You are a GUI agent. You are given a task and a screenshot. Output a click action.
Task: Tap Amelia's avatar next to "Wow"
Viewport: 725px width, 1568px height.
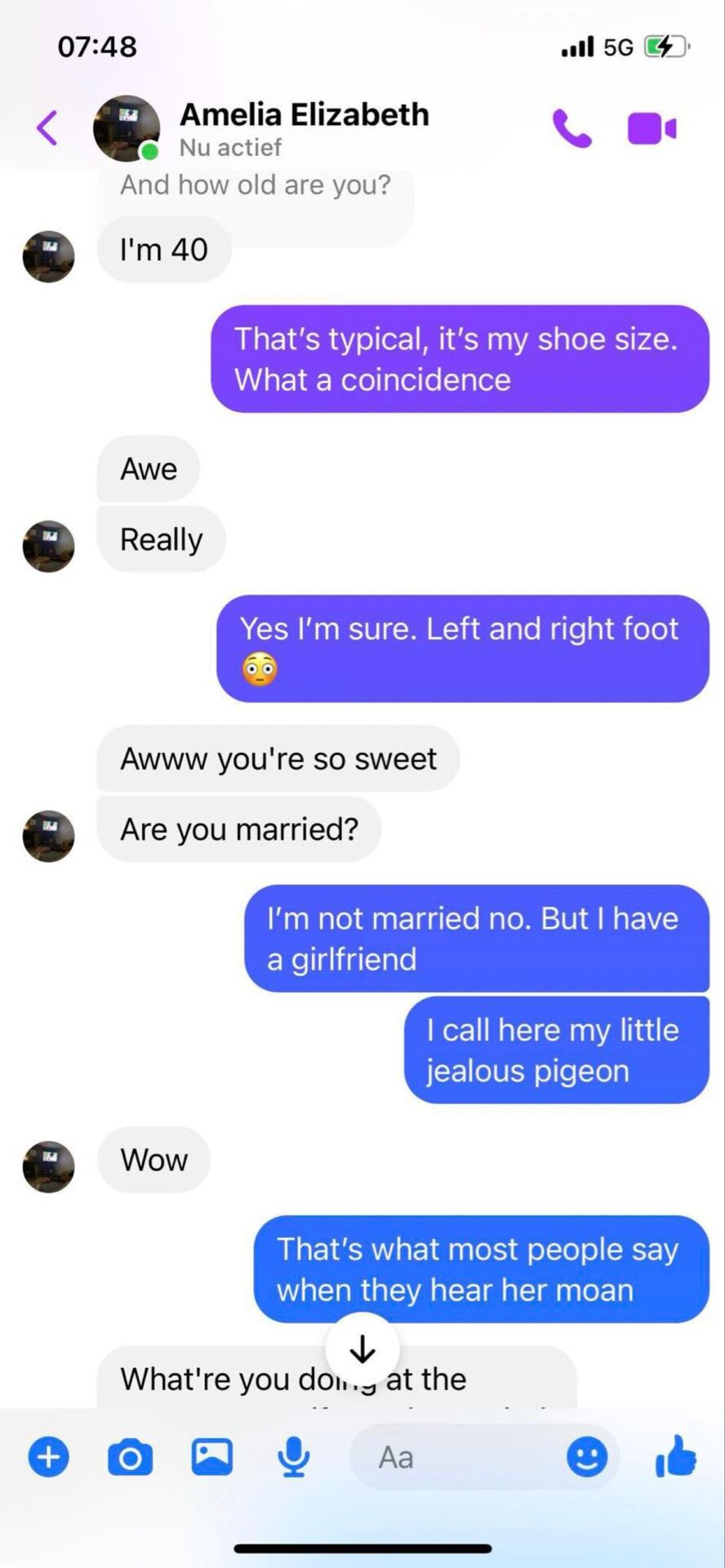pyautogui.click(x=48, y=1166)
